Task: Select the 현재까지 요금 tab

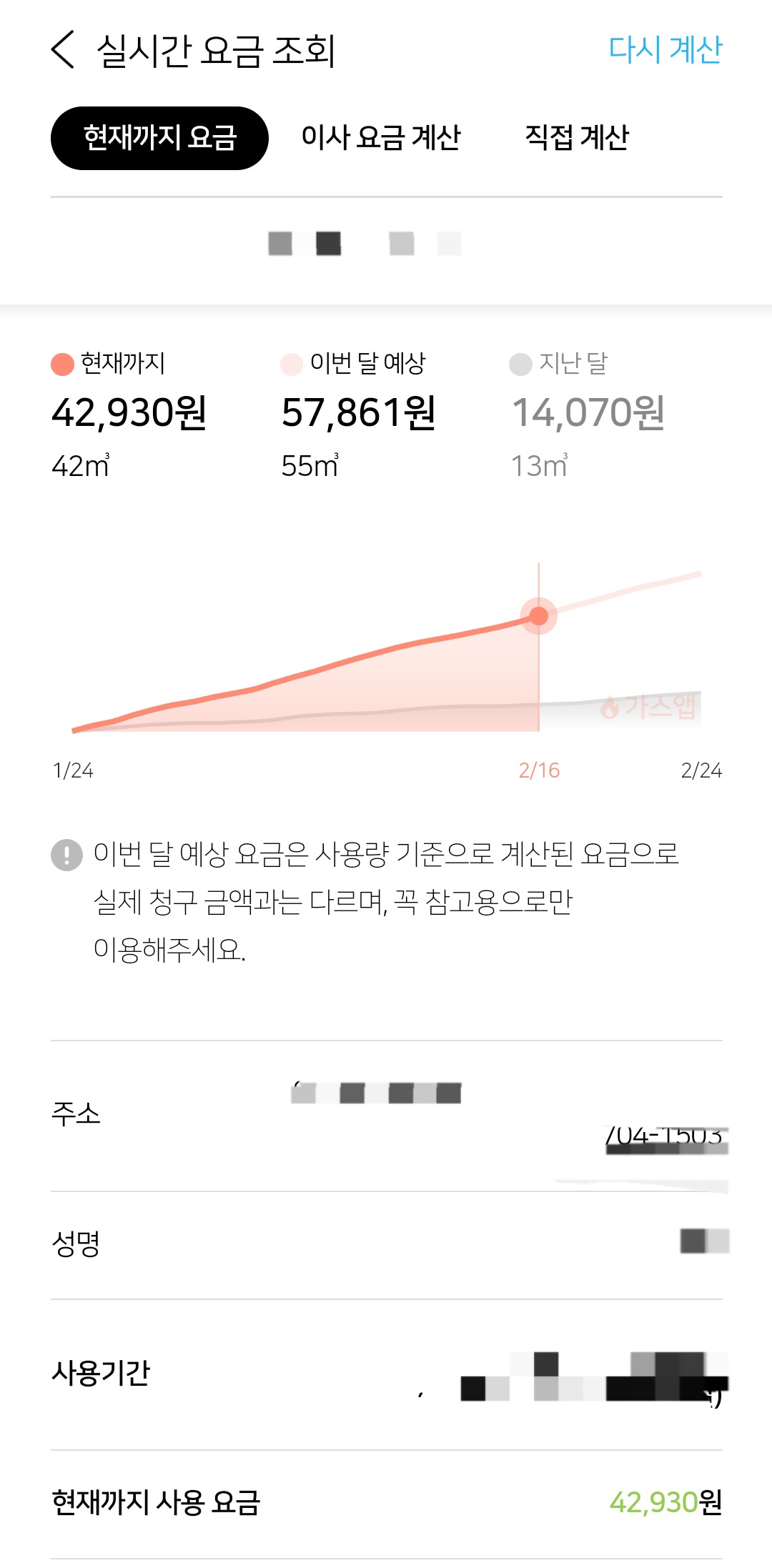Action: point(159,138)
